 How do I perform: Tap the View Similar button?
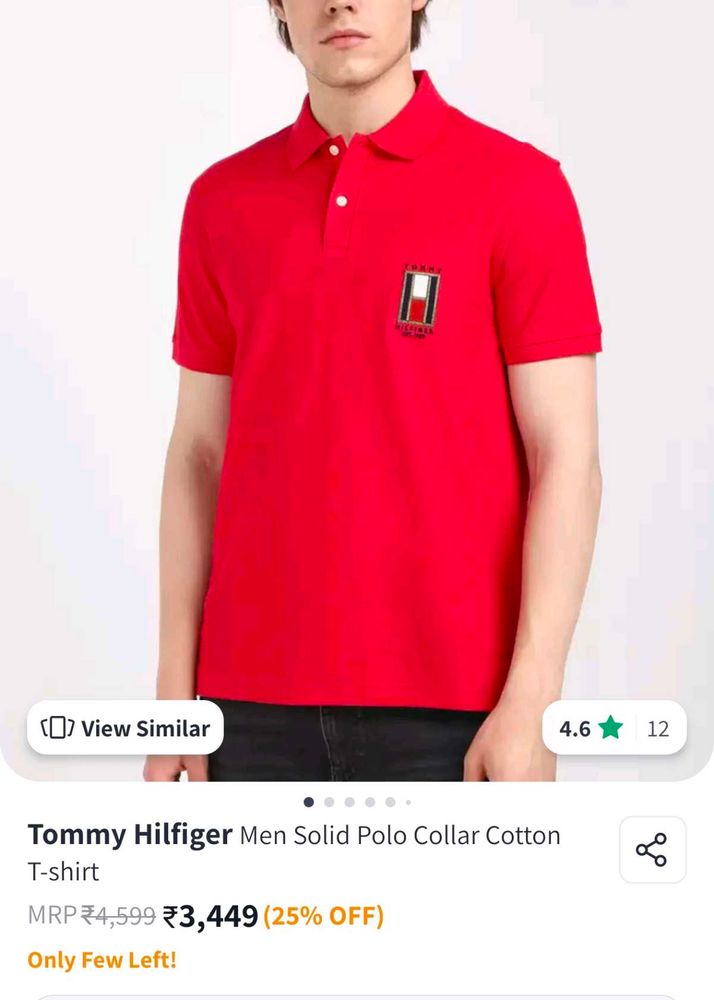point(125,728)
